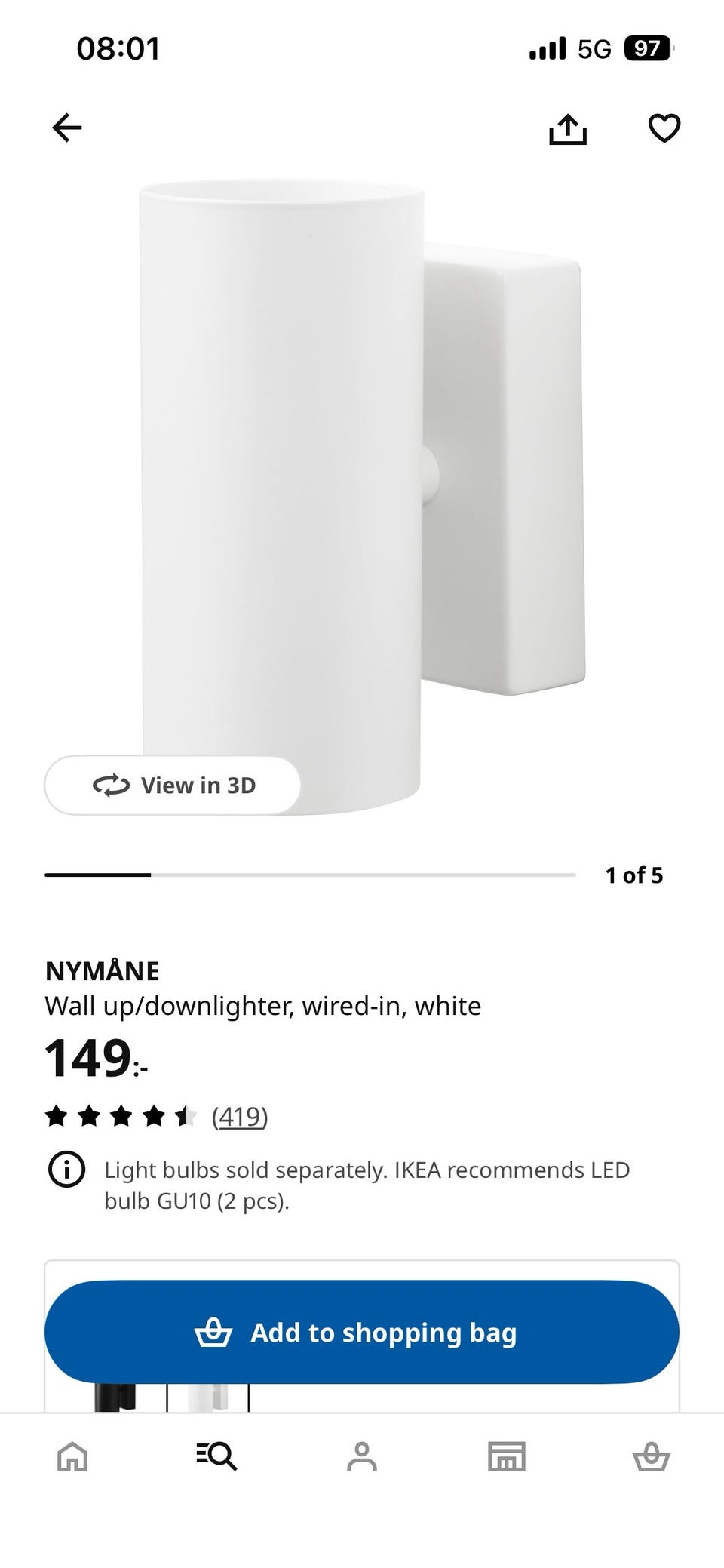Tap Add to shopping bag
The width and height of the screenshot is (724, 1568).
pos(362,1333)
